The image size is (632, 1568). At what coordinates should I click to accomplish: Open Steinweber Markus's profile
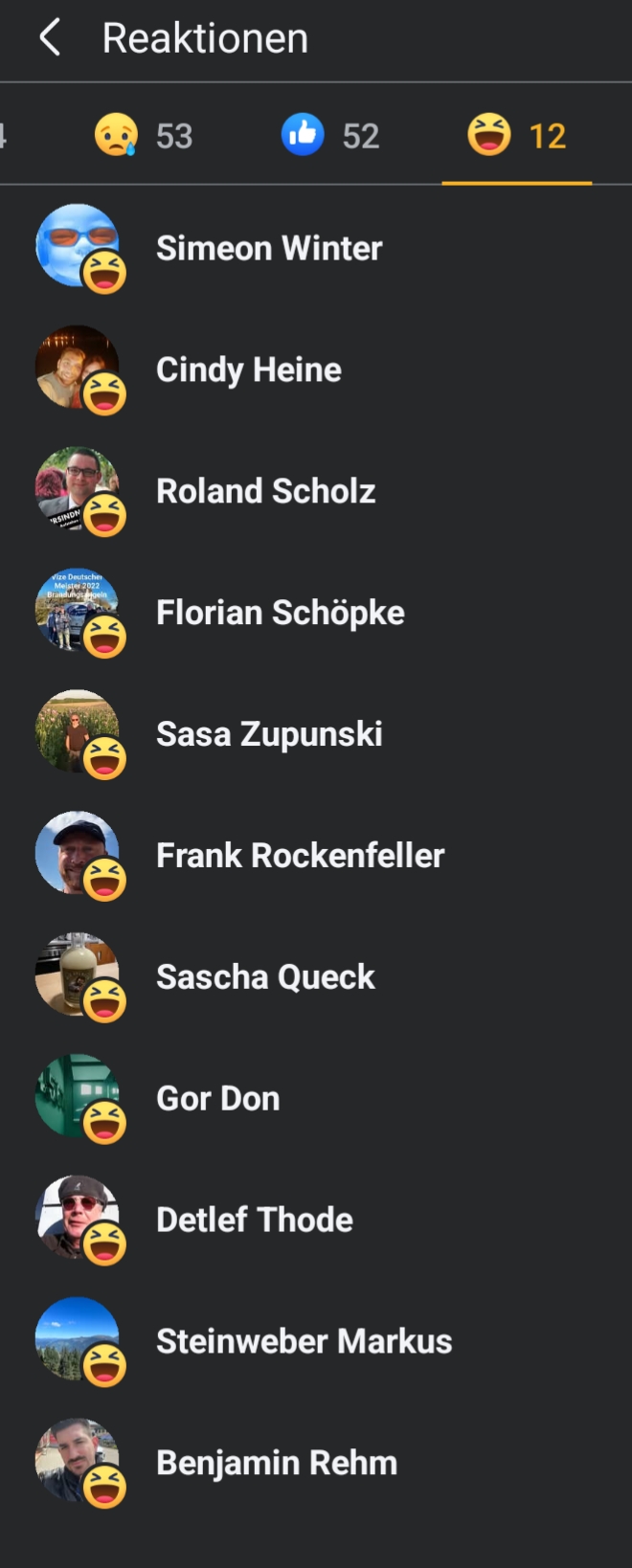[x=305, y=1342]
